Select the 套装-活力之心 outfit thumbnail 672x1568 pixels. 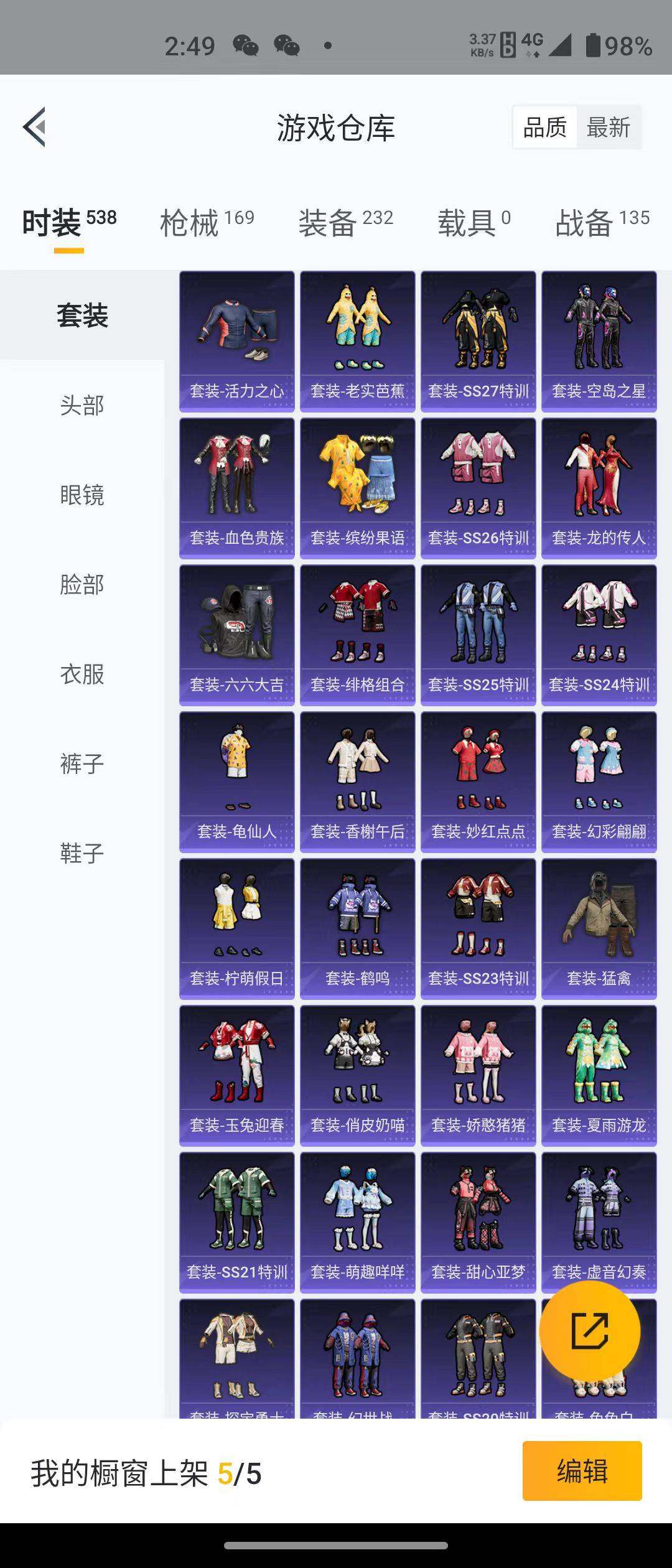237,340
